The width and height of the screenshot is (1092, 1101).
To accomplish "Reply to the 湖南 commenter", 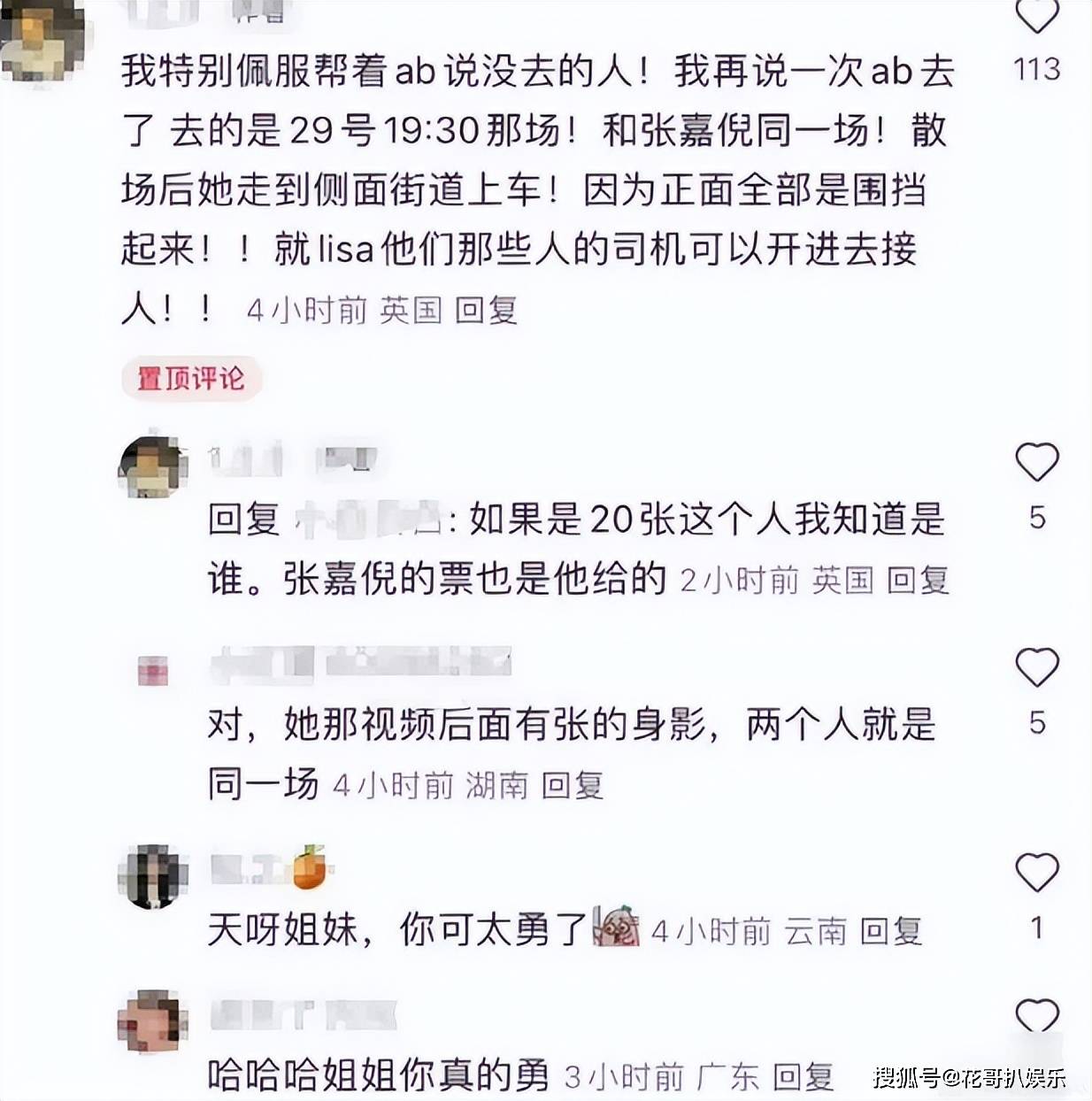I will (572, 785).
